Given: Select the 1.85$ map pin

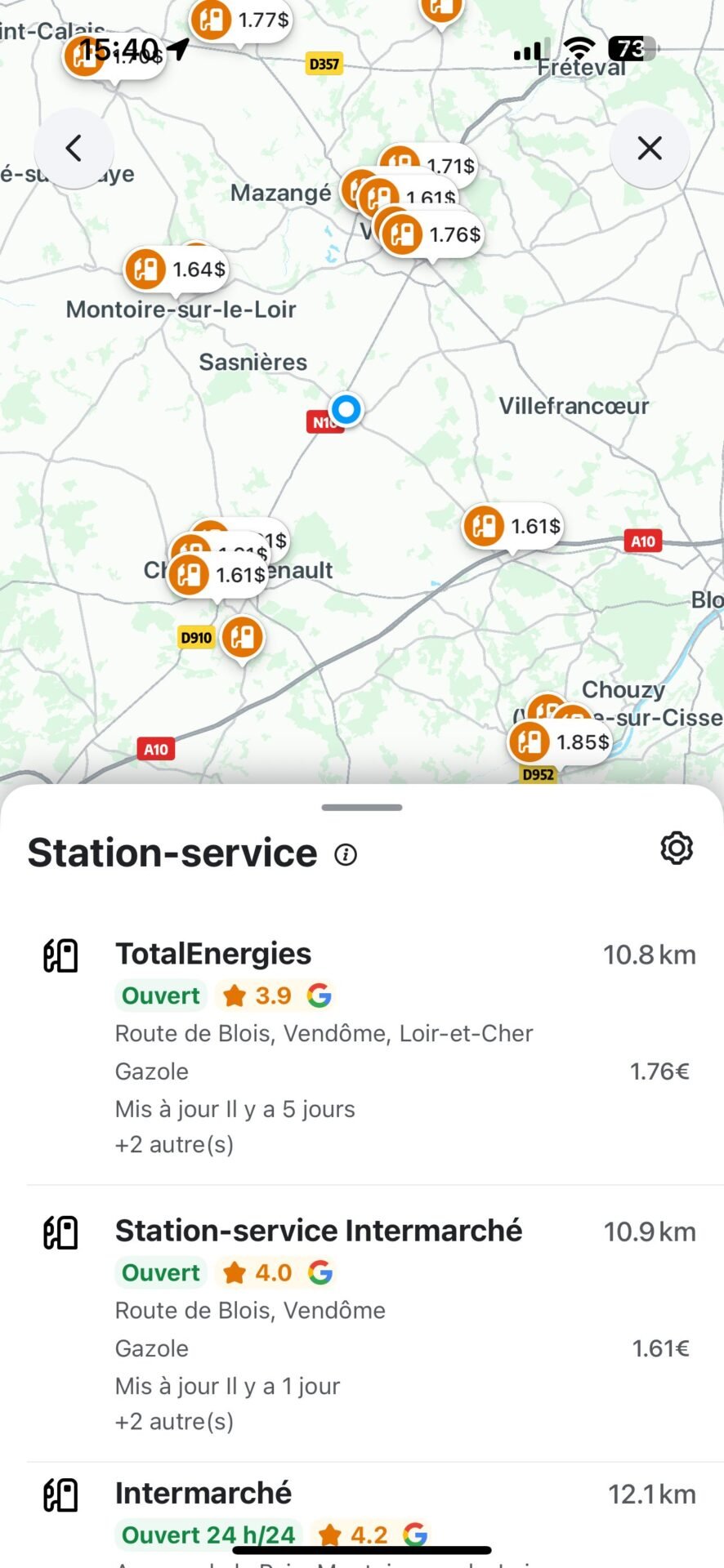Looking at the screenshot, I should pyautogui.click(x=561, y=742).
